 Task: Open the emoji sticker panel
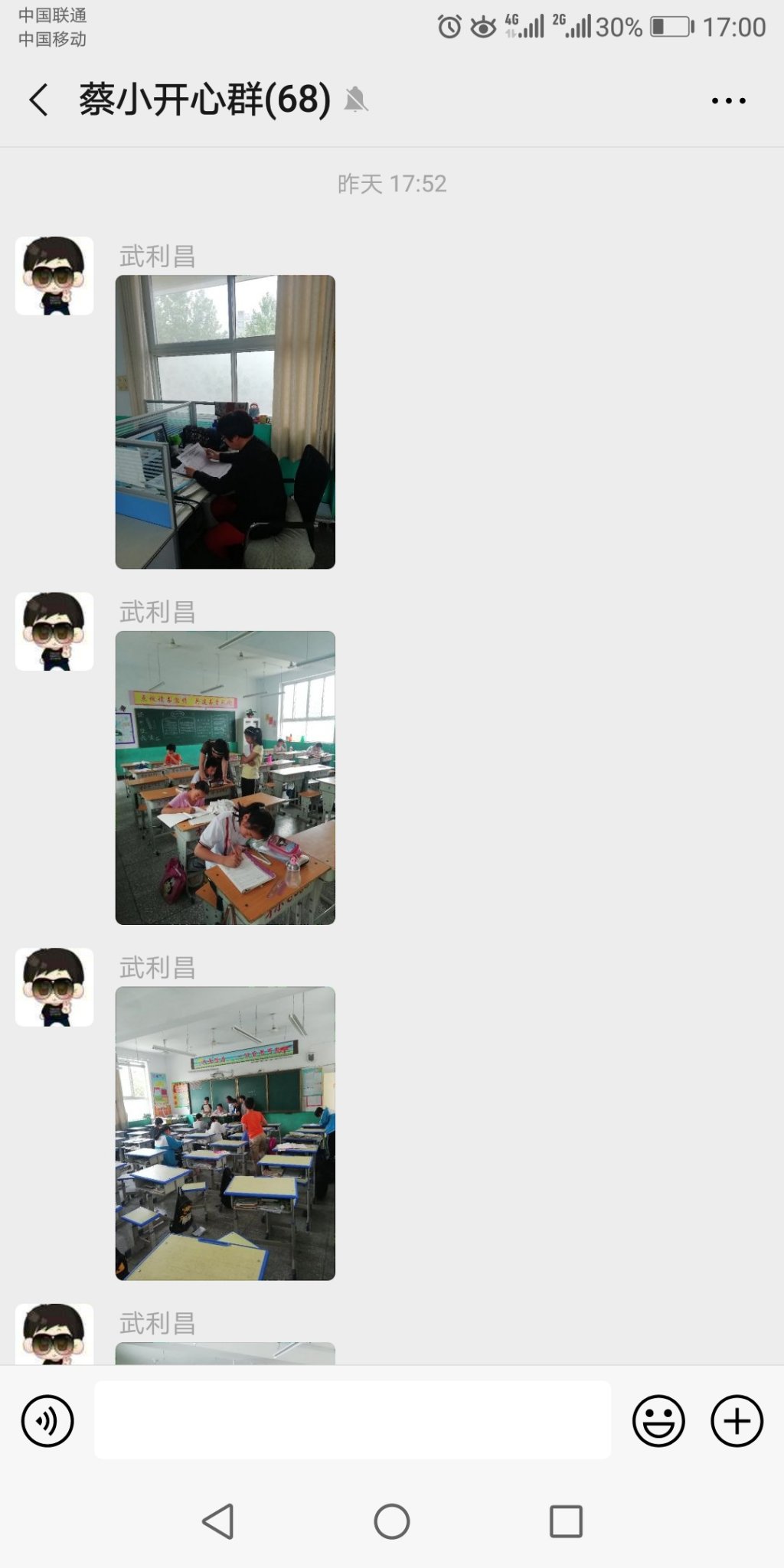[658, 1421]
